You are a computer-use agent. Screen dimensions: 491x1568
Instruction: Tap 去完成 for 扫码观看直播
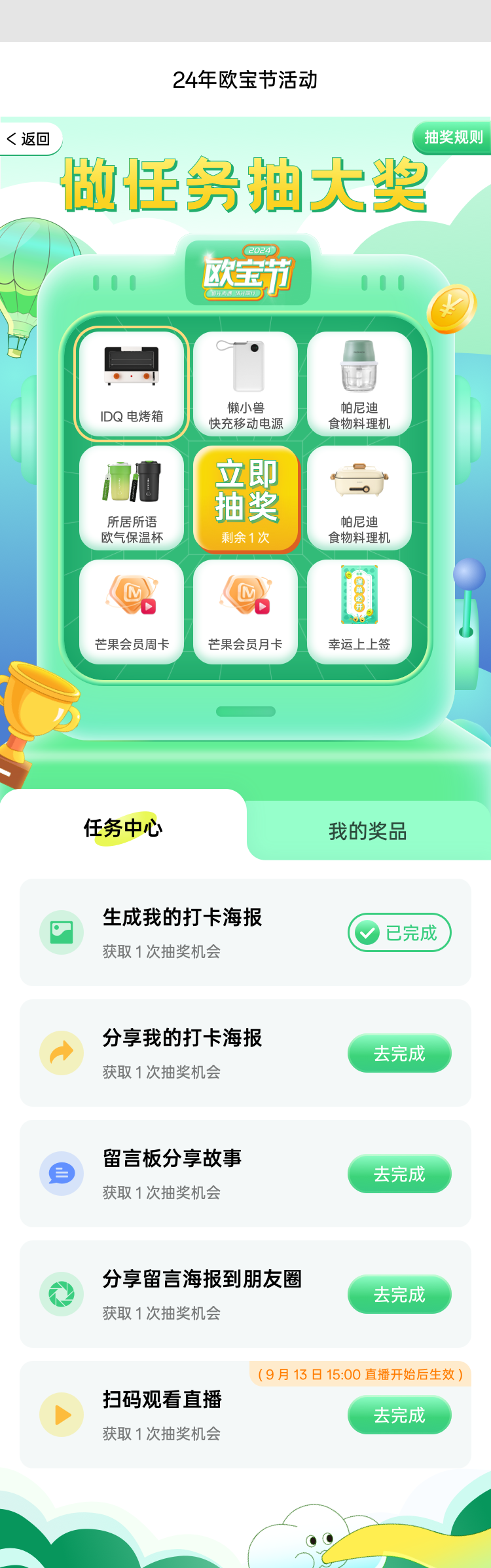[x=399, y=1415]
